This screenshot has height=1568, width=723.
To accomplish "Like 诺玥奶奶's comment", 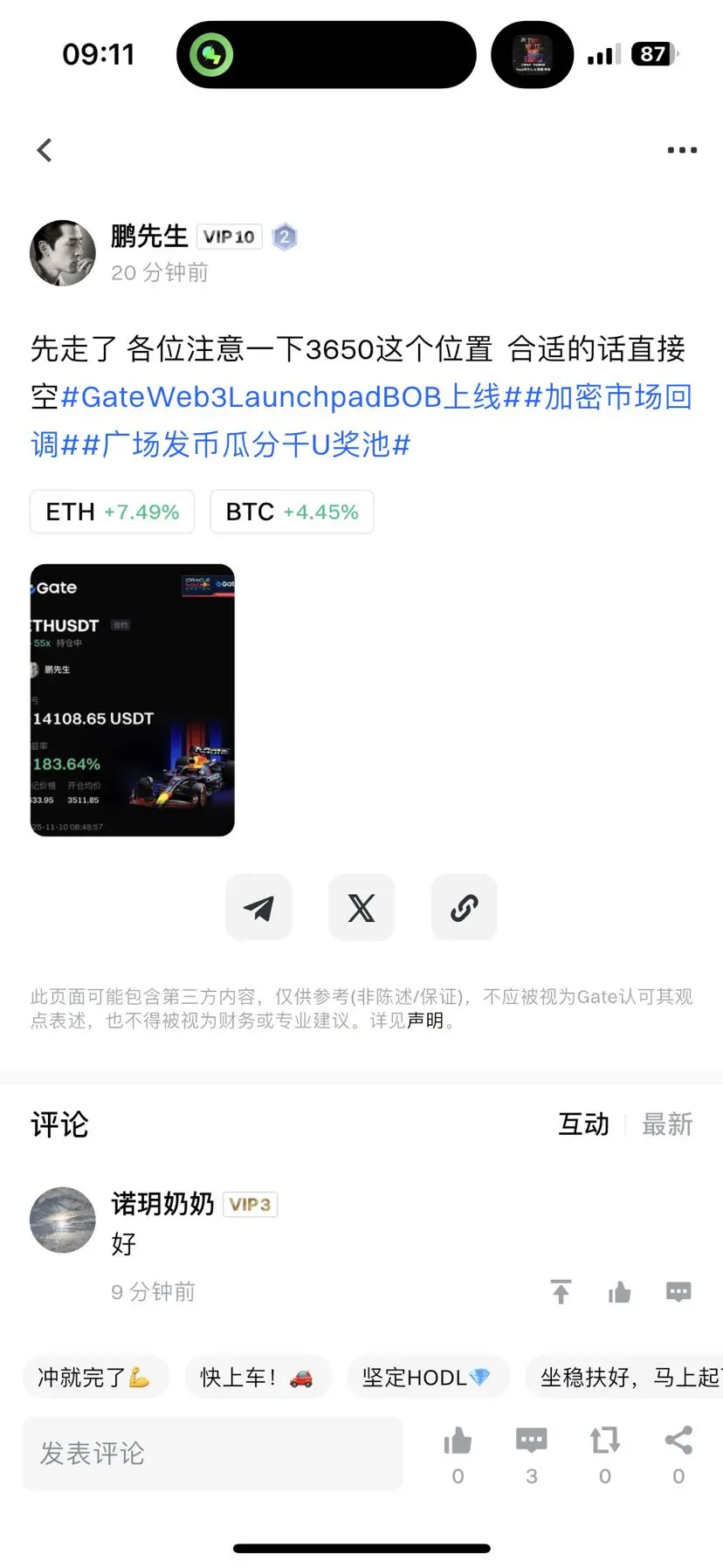I will (620, 1291).
